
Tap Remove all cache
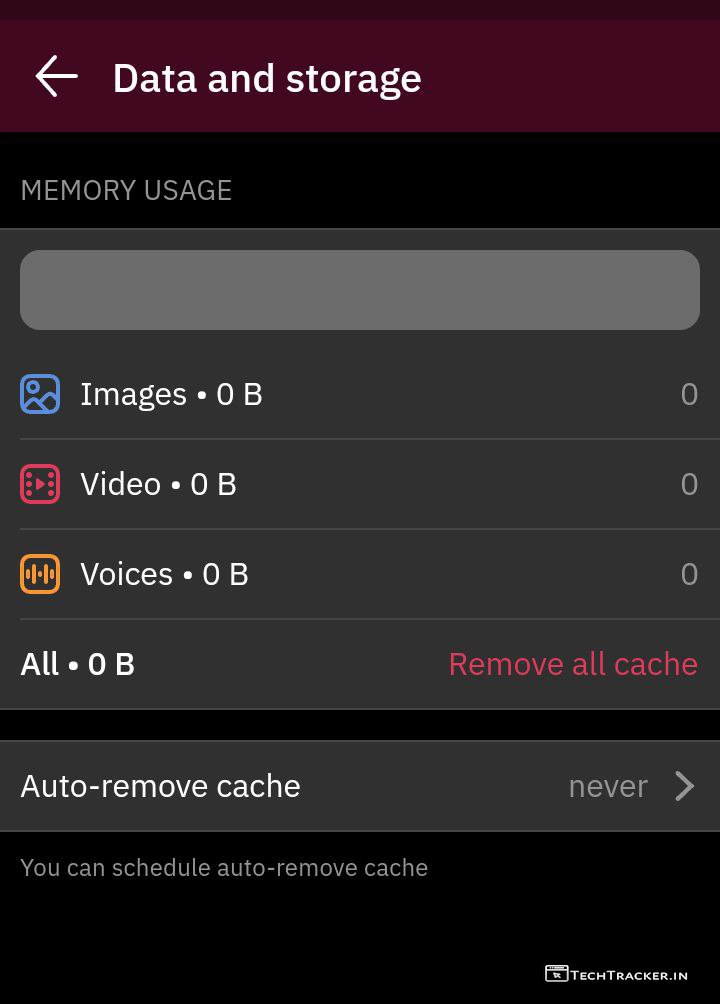[x=572, y=664]
